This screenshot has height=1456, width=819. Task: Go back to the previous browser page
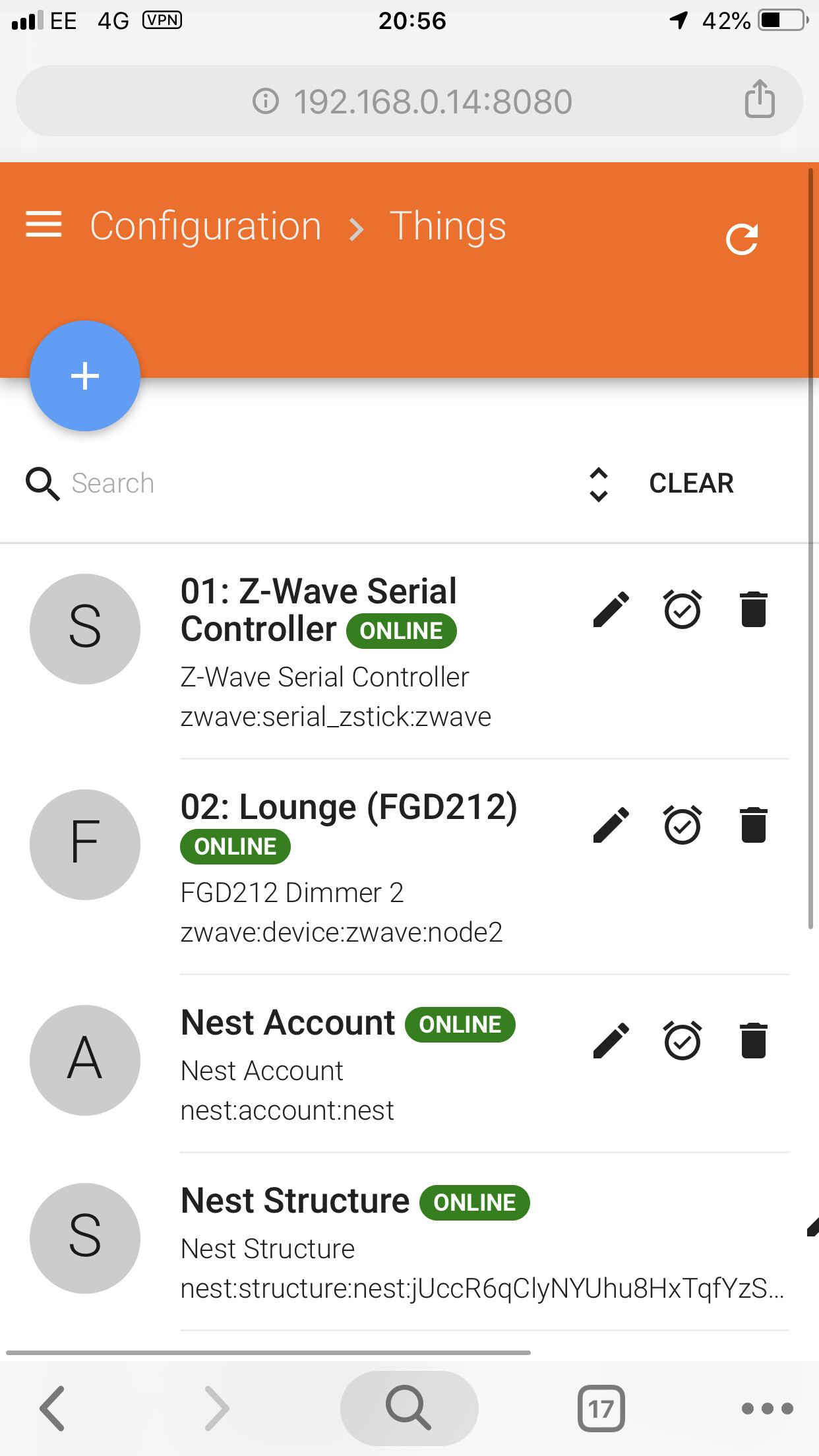tap(53, 1409)
